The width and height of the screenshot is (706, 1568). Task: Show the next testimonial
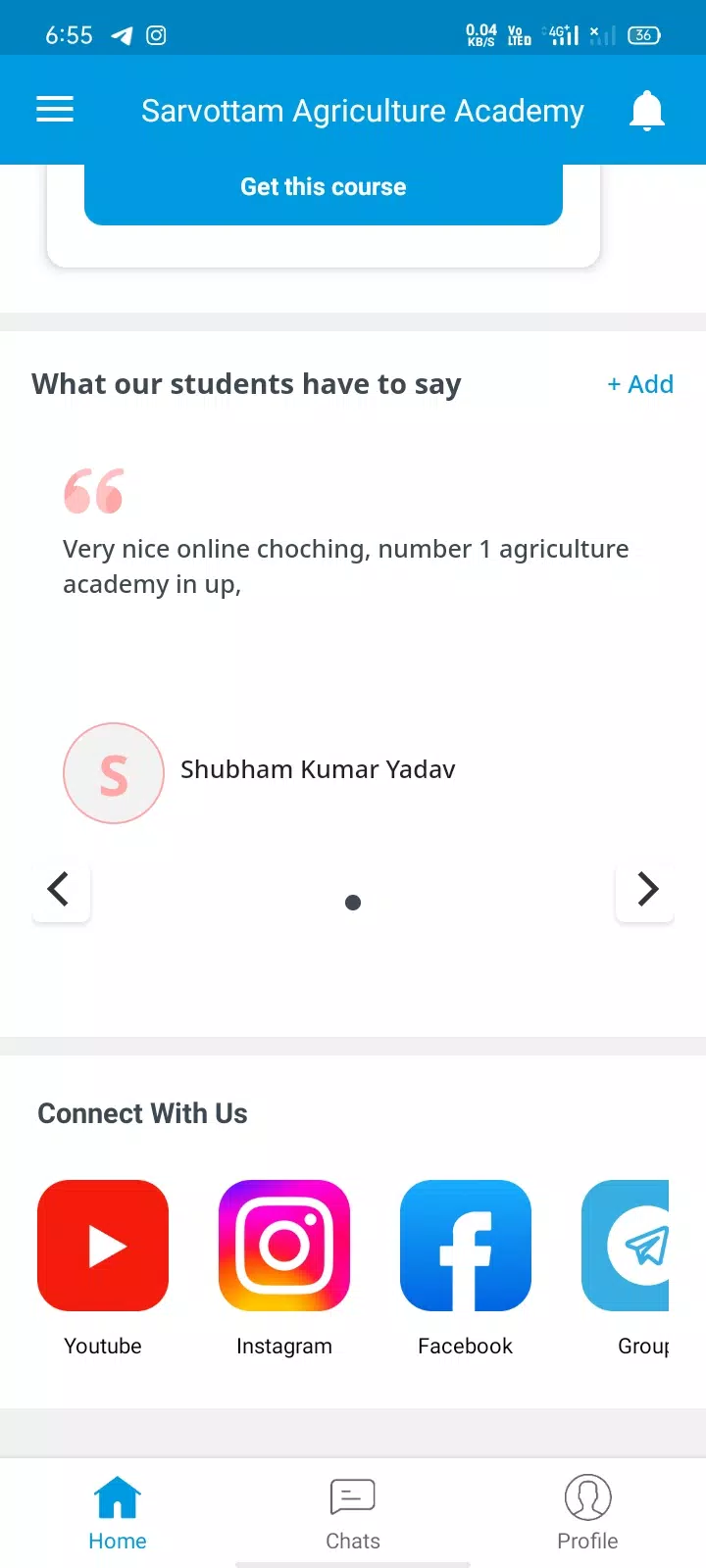pos(645,891)
